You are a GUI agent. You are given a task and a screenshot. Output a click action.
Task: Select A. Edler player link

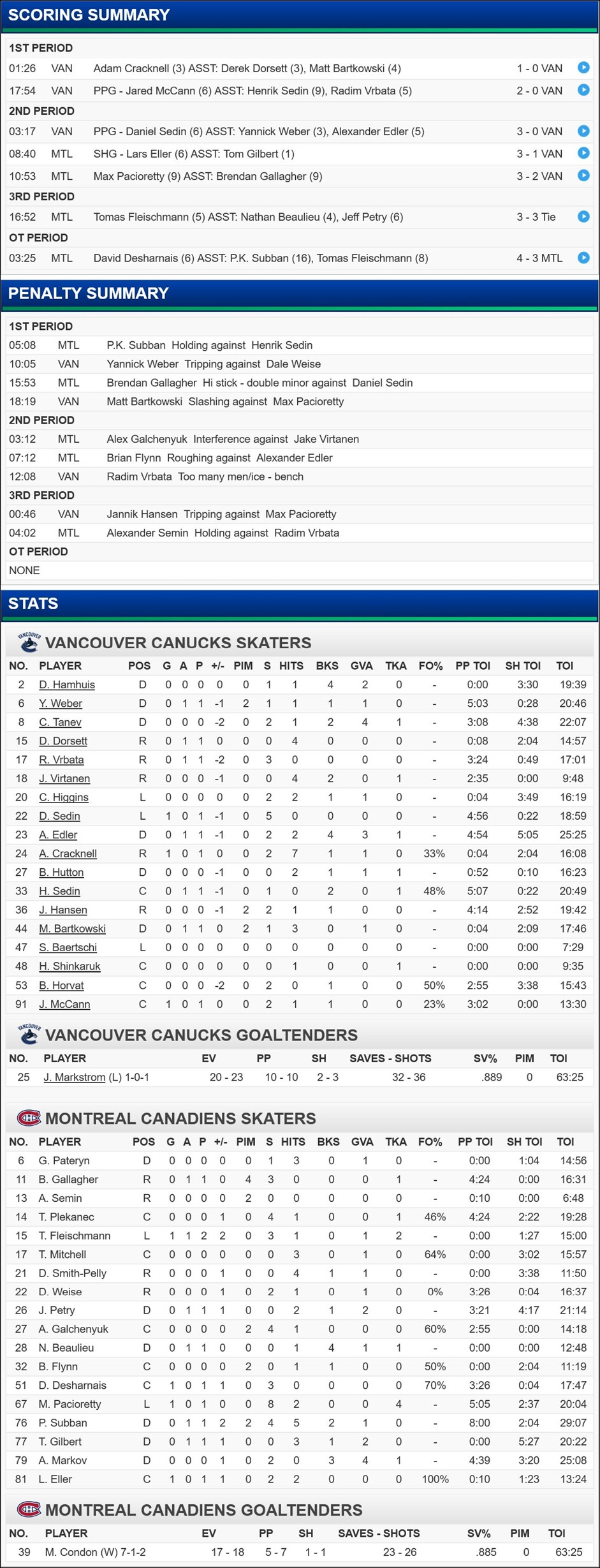pyautogui.click(x=59, y=834)
